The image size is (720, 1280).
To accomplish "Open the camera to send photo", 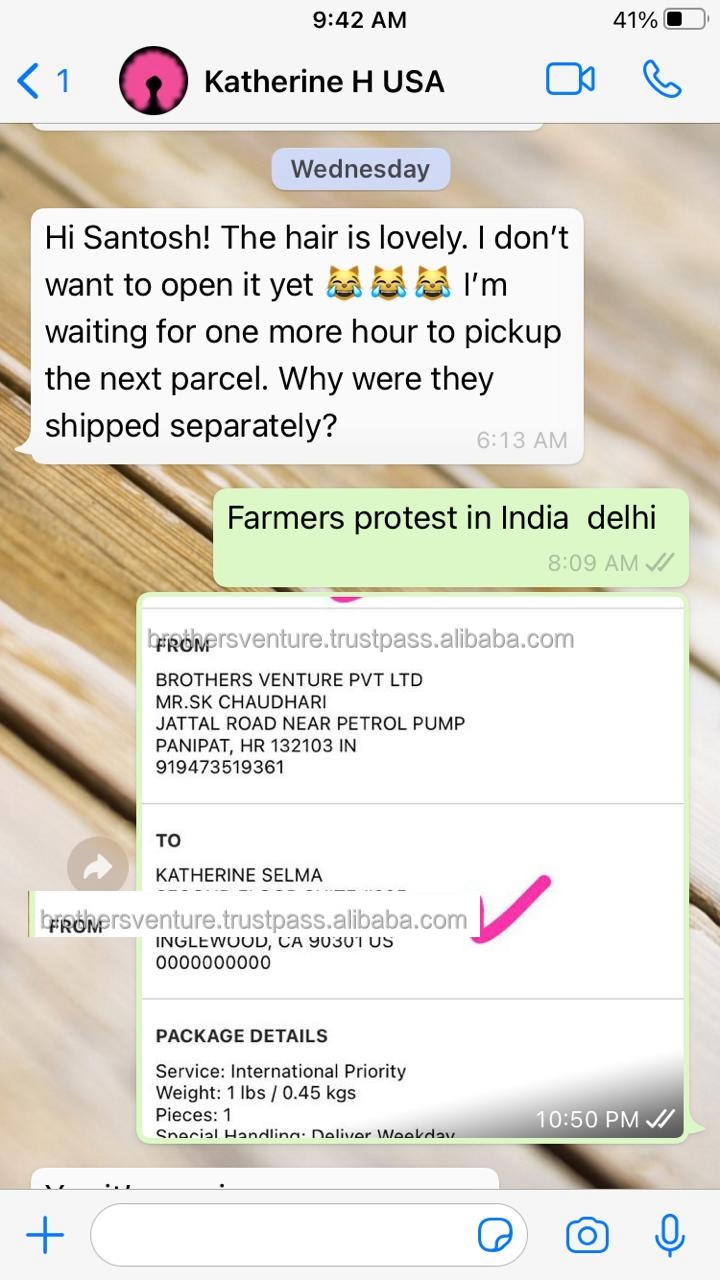I will coord(587,1236).
